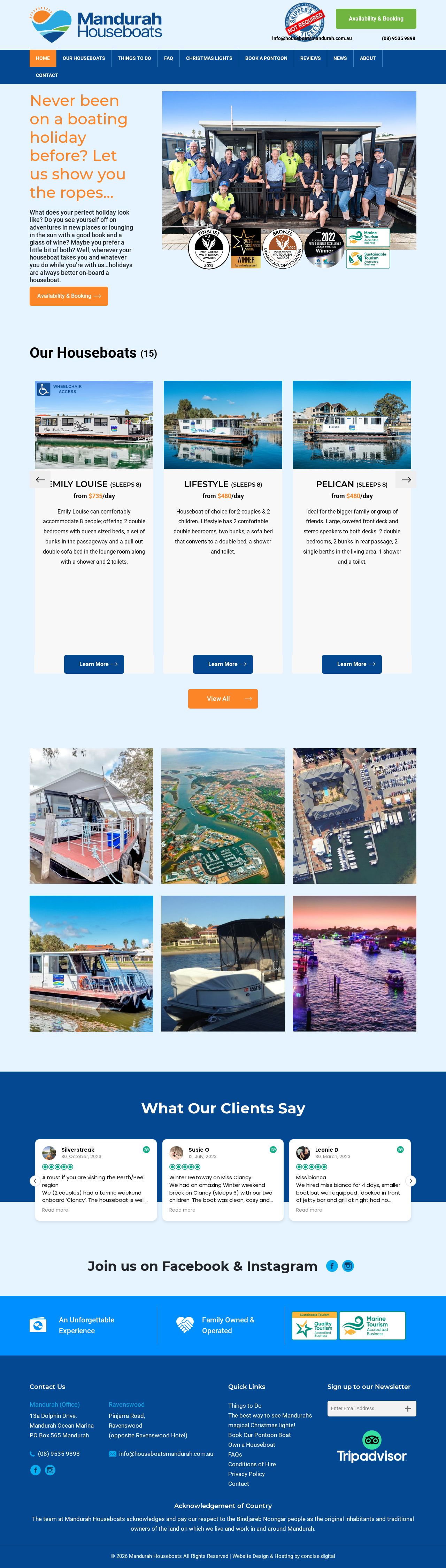Learn more about Pelican houseboat
446x1568 pixels.
click(x=352, y=664)
